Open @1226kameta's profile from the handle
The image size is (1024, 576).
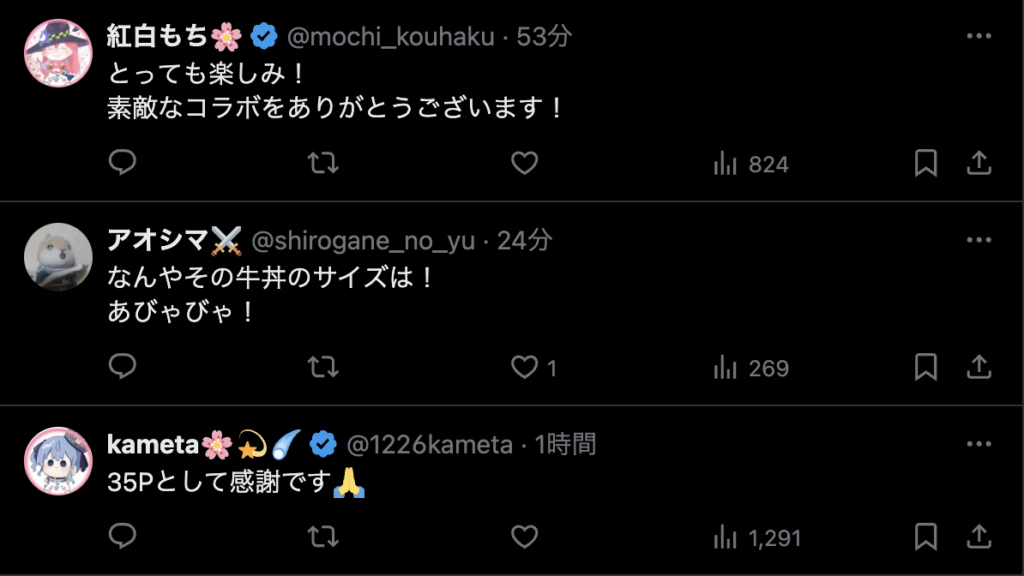429,444
